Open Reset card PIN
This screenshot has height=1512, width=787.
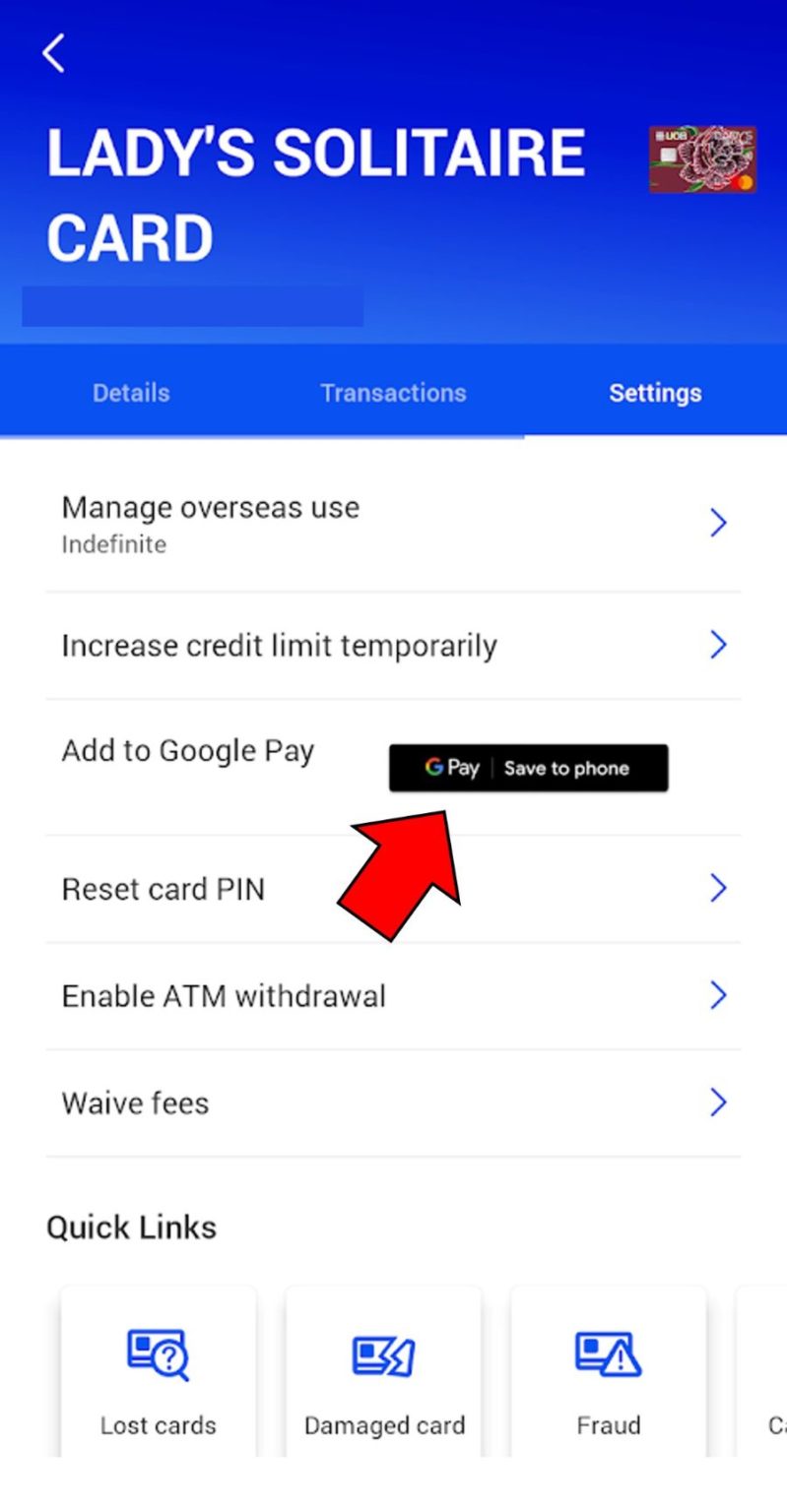pyautogui.click(x=393, y=889)
